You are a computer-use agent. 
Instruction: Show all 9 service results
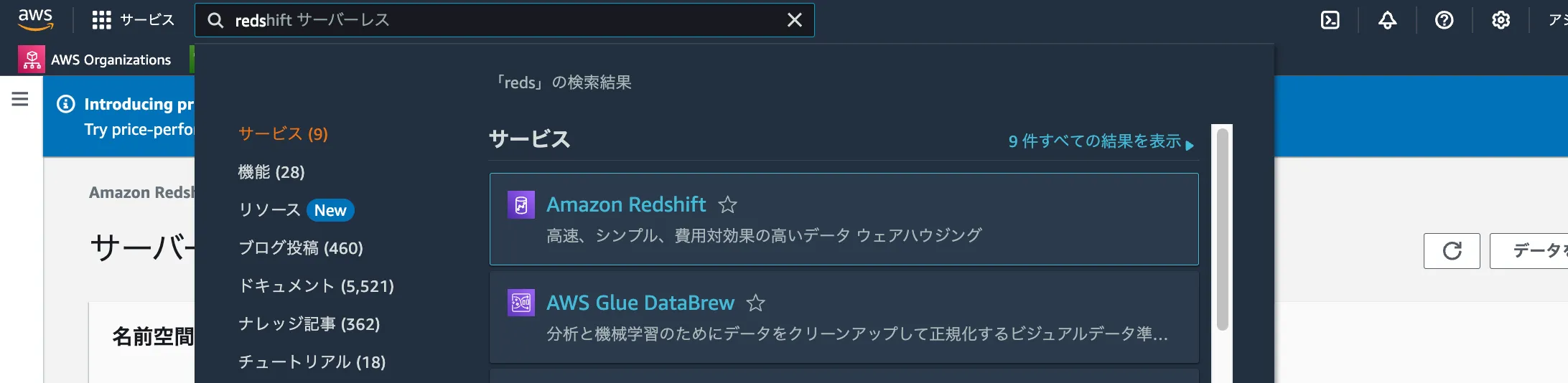tap(1100, 141)
